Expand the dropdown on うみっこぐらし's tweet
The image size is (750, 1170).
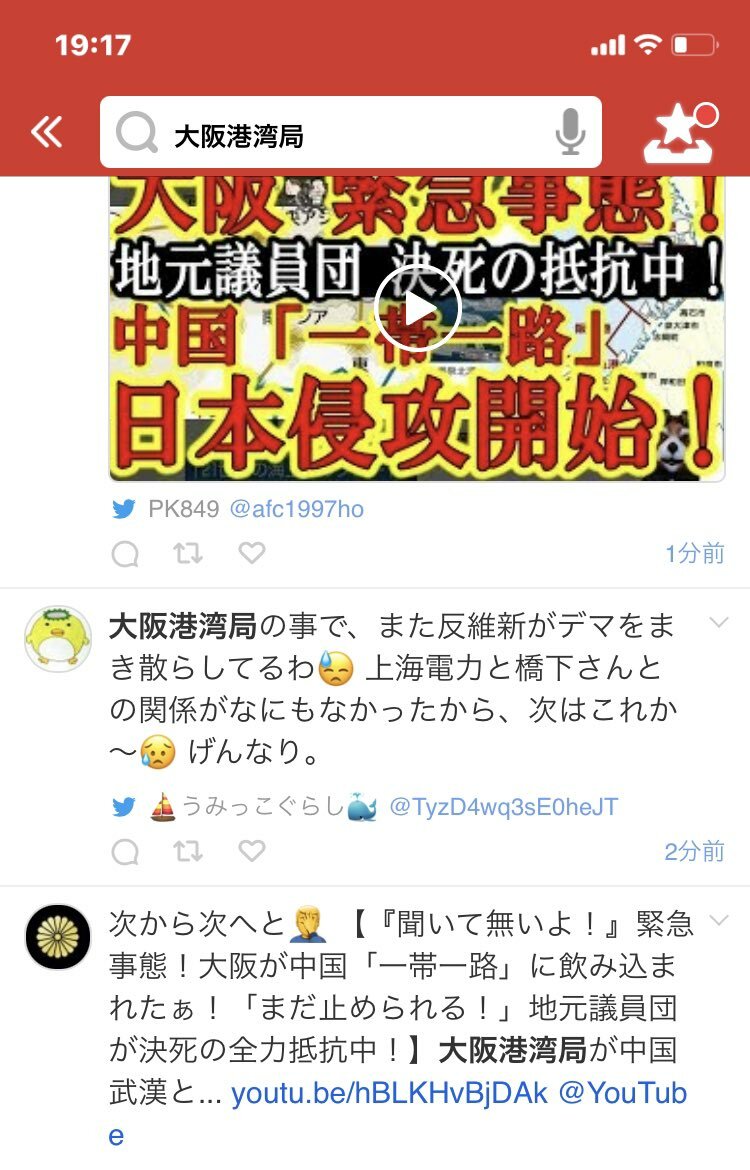[719, 623]
